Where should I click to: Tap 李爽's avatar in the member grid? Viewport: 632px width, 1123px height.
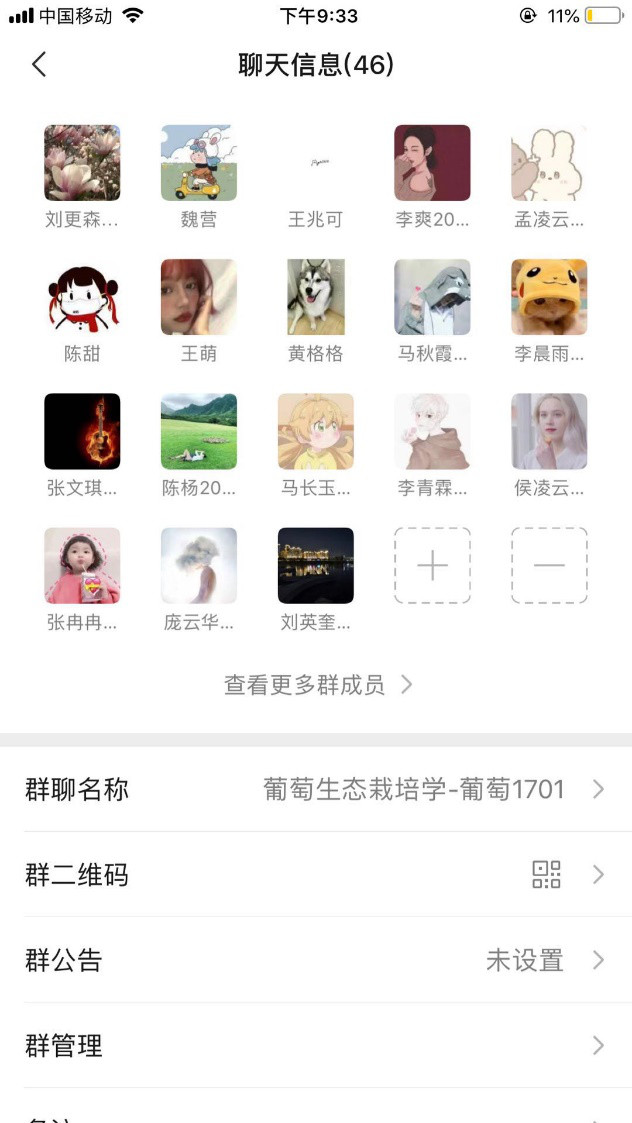click(432, 163)
